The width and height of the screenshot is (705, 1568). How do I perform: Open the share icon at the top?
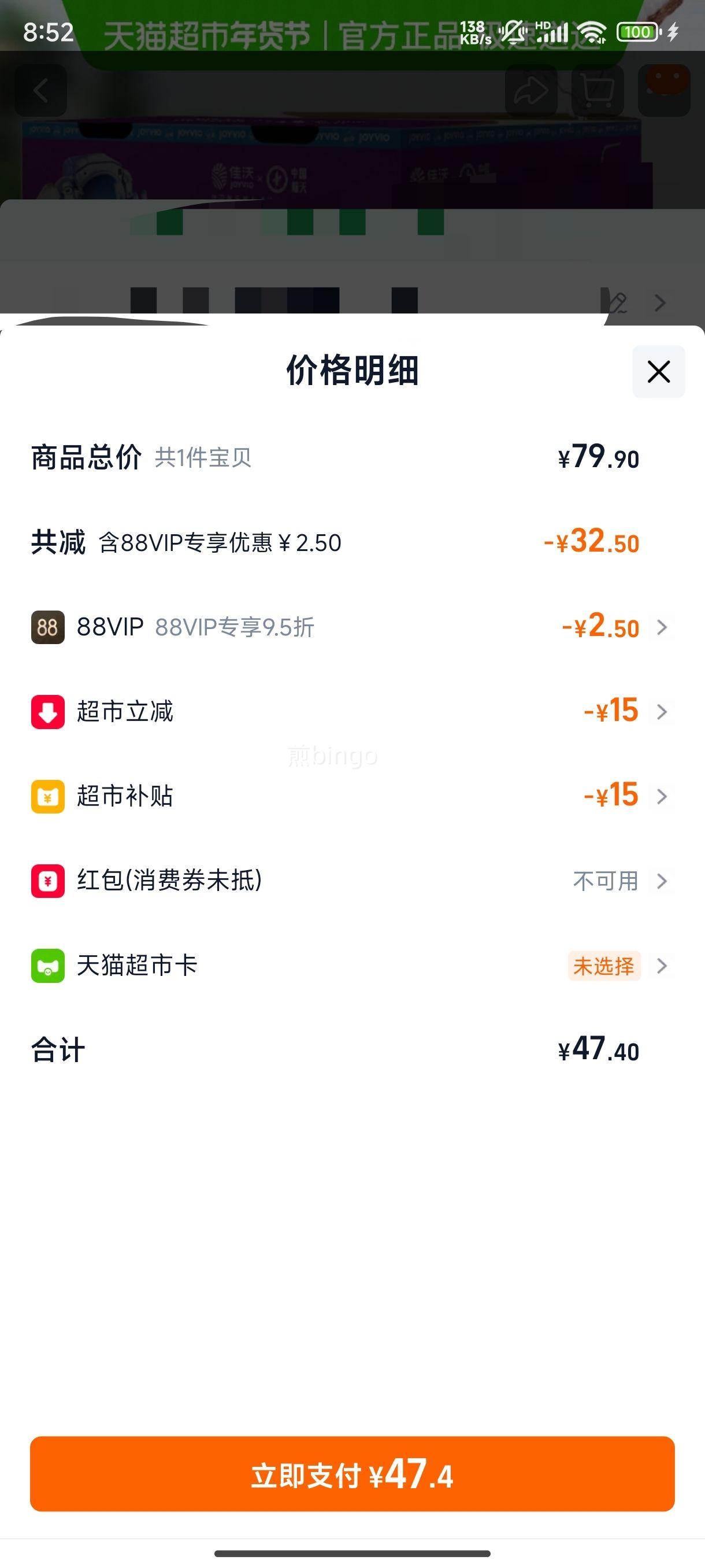click(532, 89)
